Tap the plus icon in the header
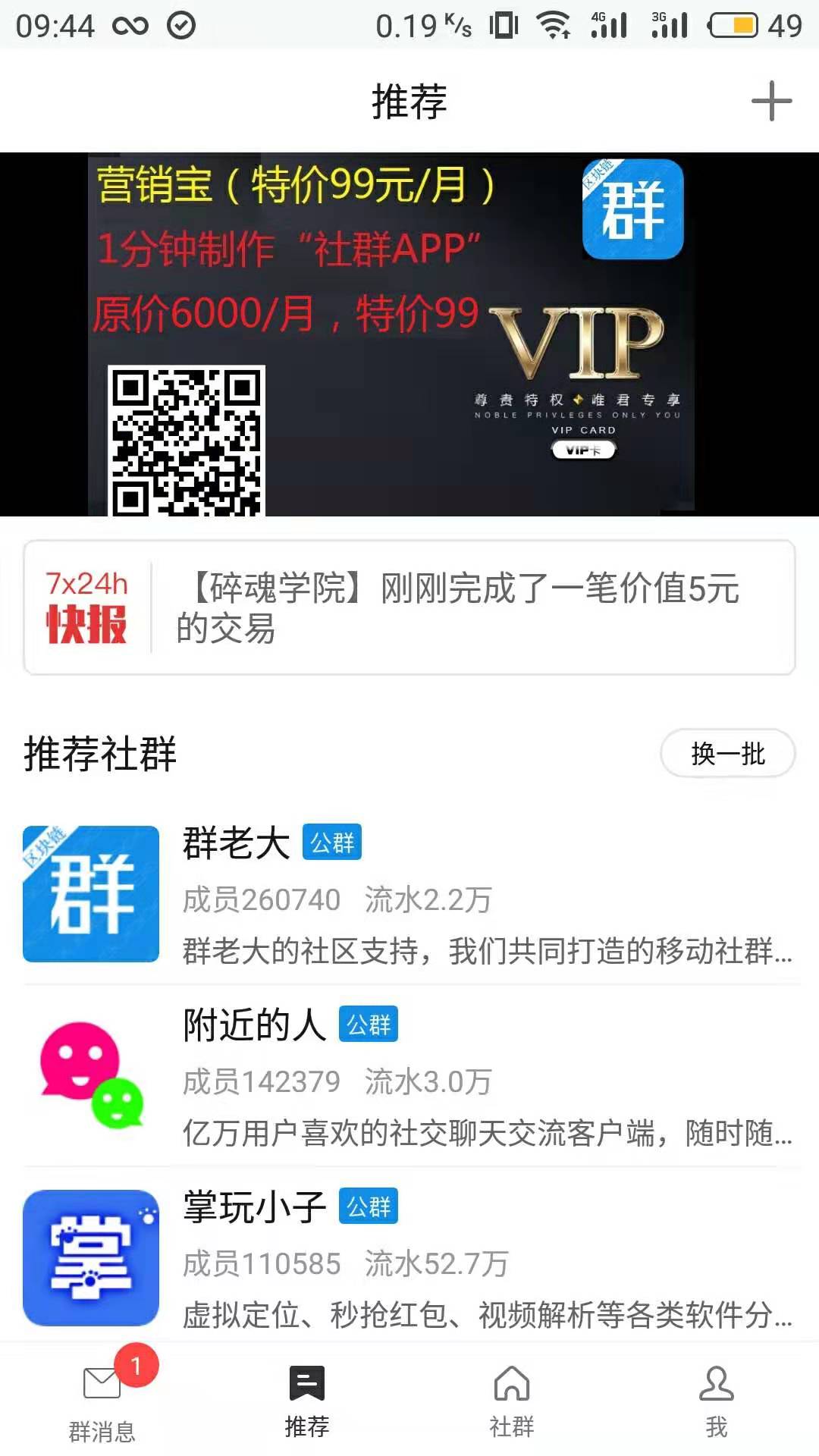 coord(771,101)
